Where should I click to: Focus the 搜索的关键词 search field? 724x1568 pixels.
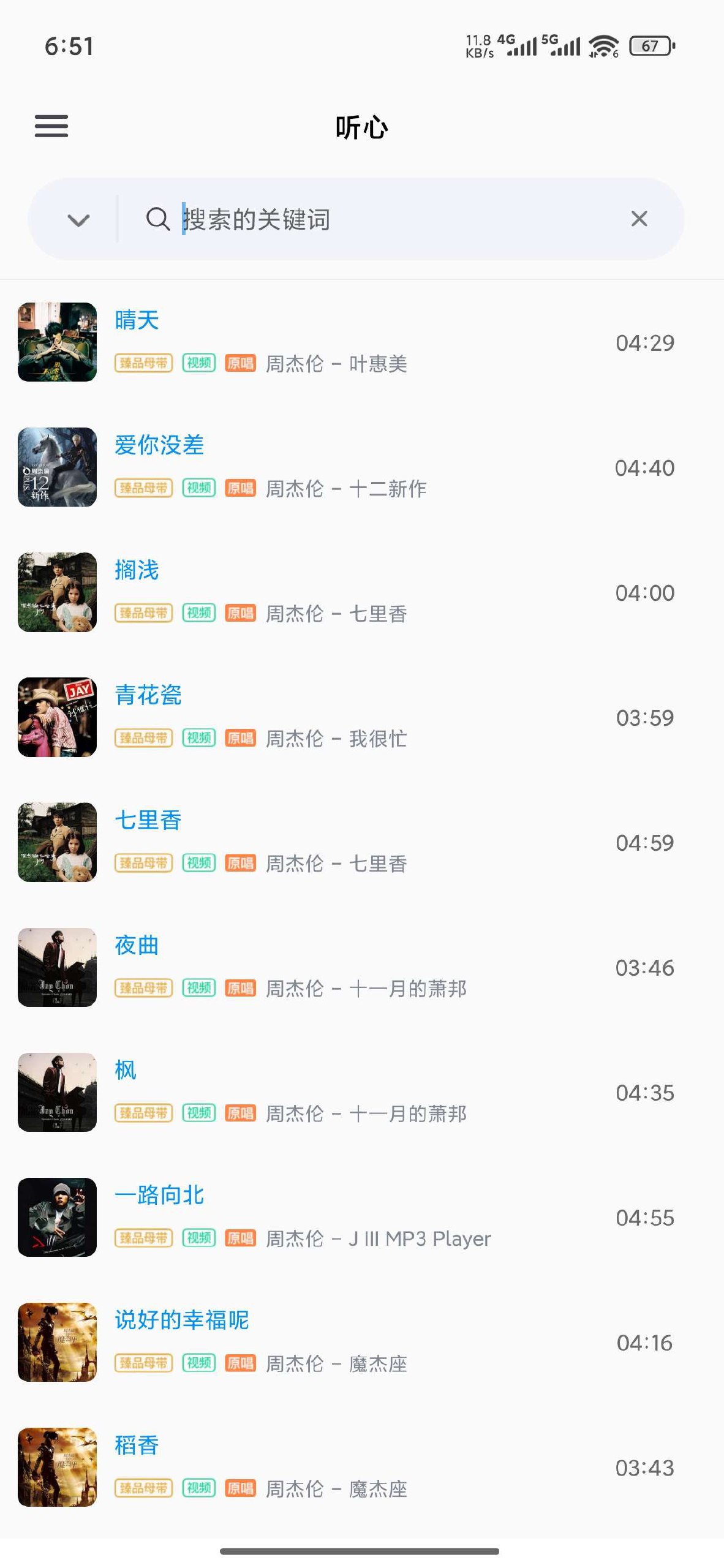pyautogui.click(x=380, y=219)
